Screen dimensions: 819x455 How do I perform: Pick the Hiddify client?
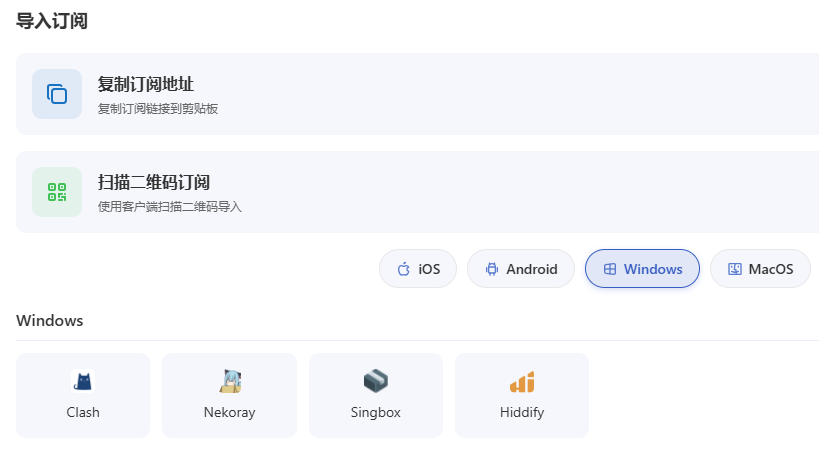click(522, 395)
